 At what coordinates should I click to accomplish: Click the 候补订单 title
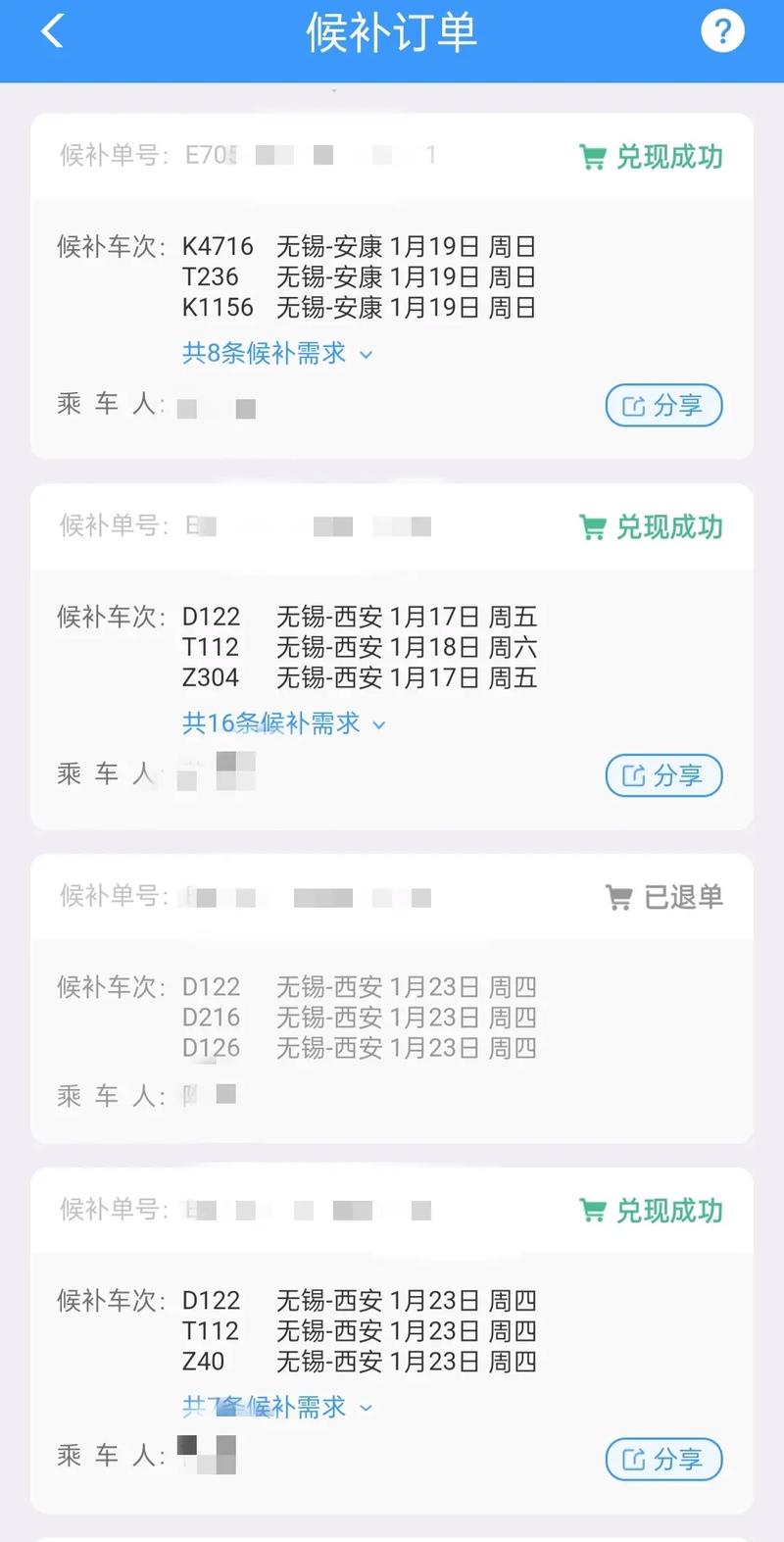click(x=392, y=30)
